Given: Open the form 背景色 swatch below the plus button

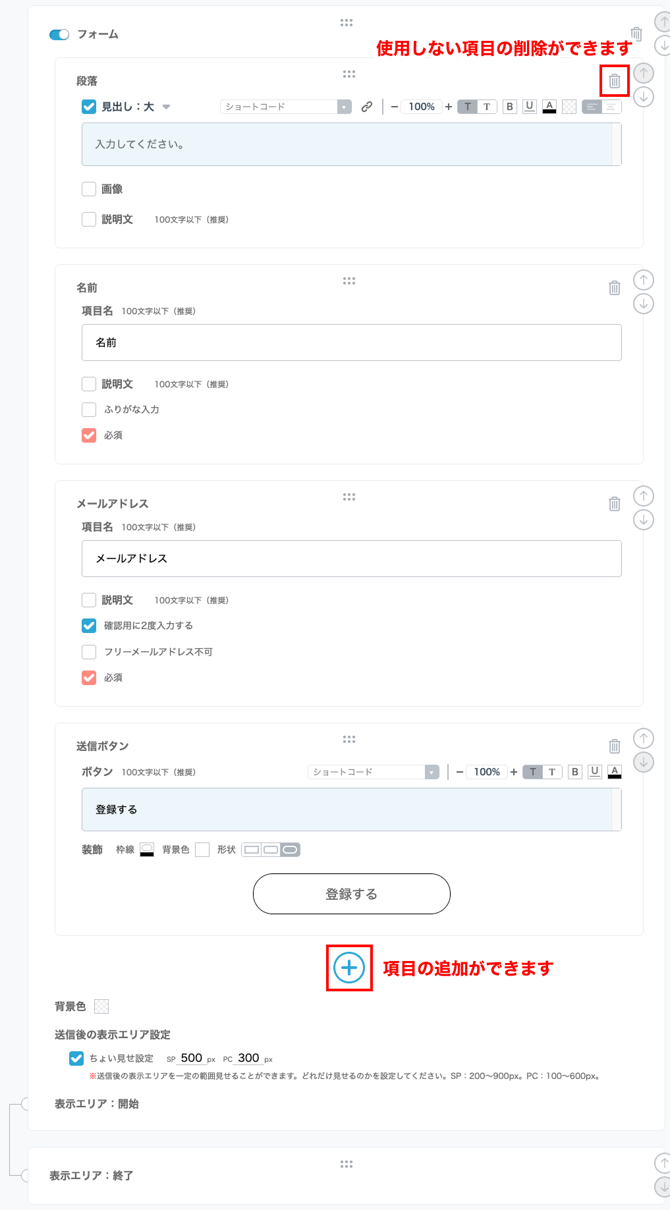Looking at the screenshot, I should tap(101, 1006).
